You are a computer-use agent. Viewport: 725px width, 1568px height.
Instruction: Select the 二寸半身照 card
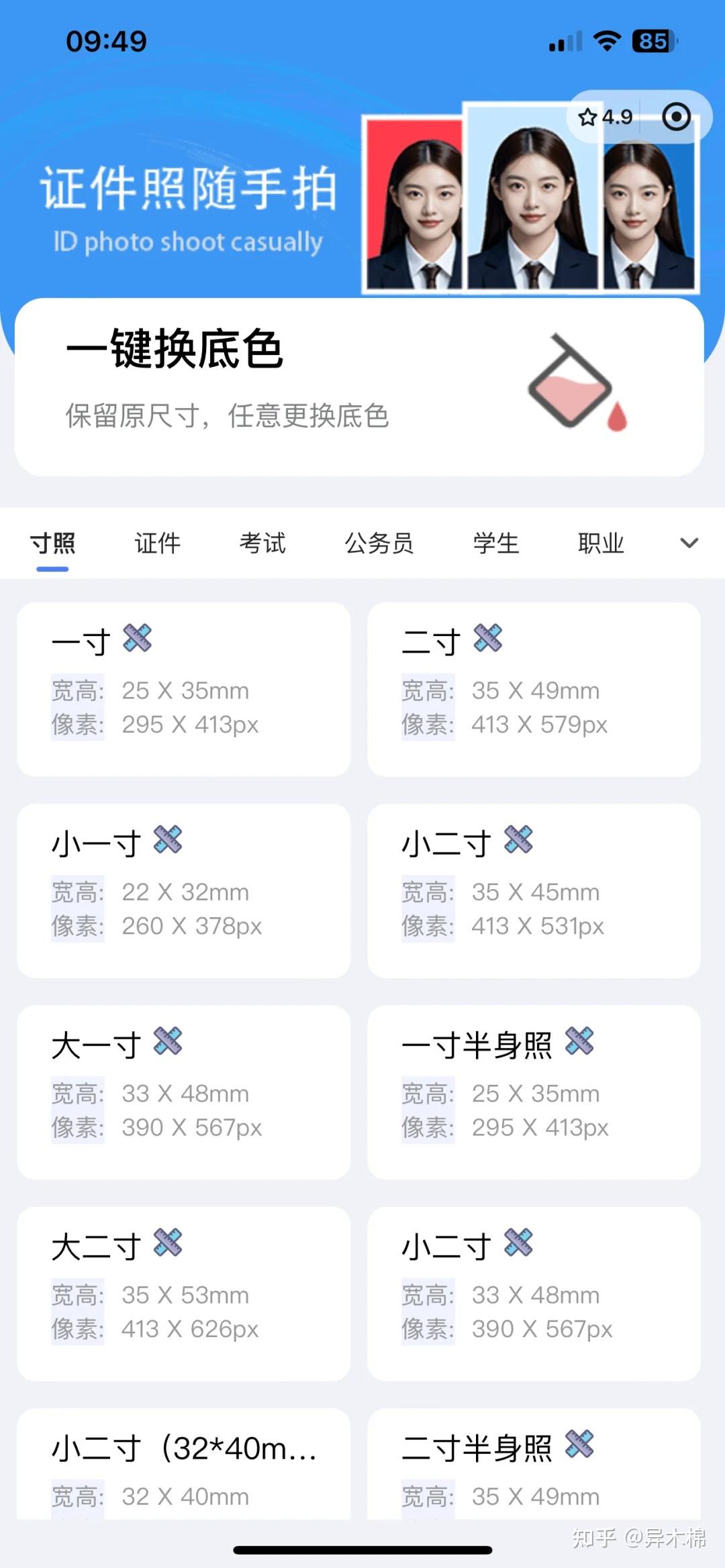[534, 1463]
